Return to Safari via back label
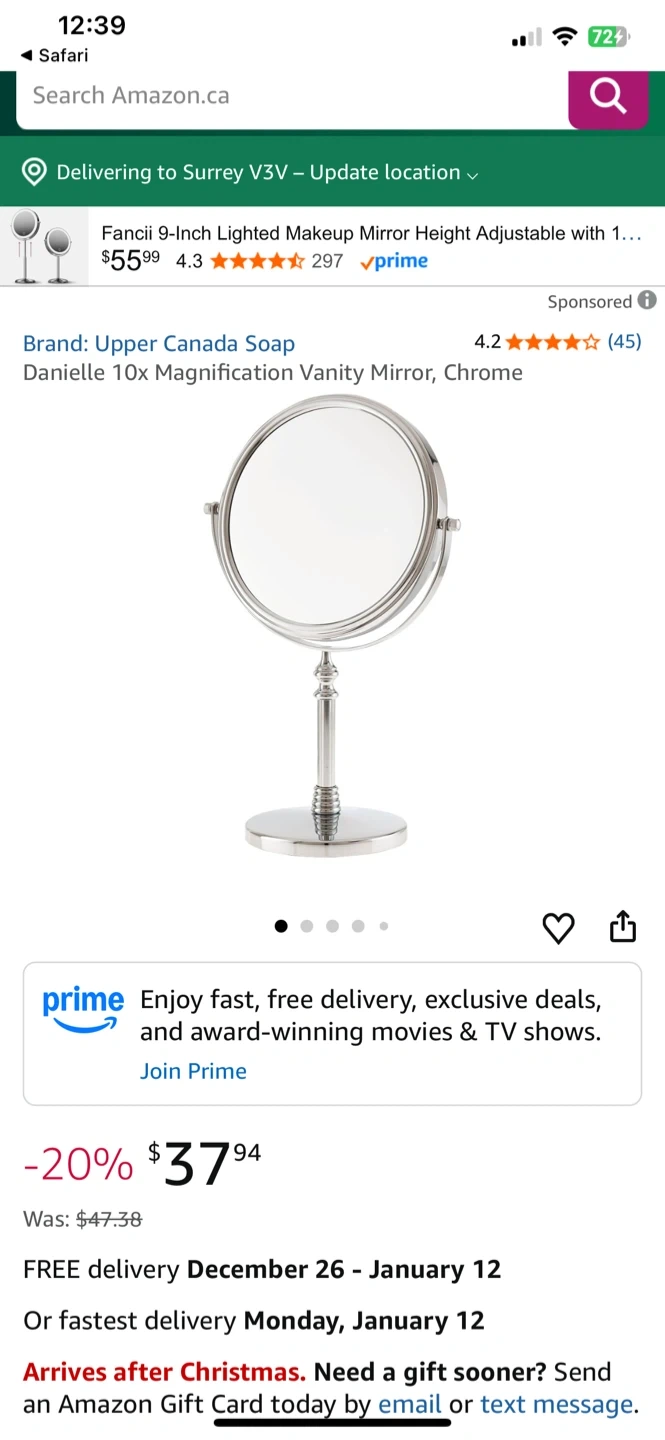The width and height of the screenshot is (665, 1440). [x=54, y=55]
